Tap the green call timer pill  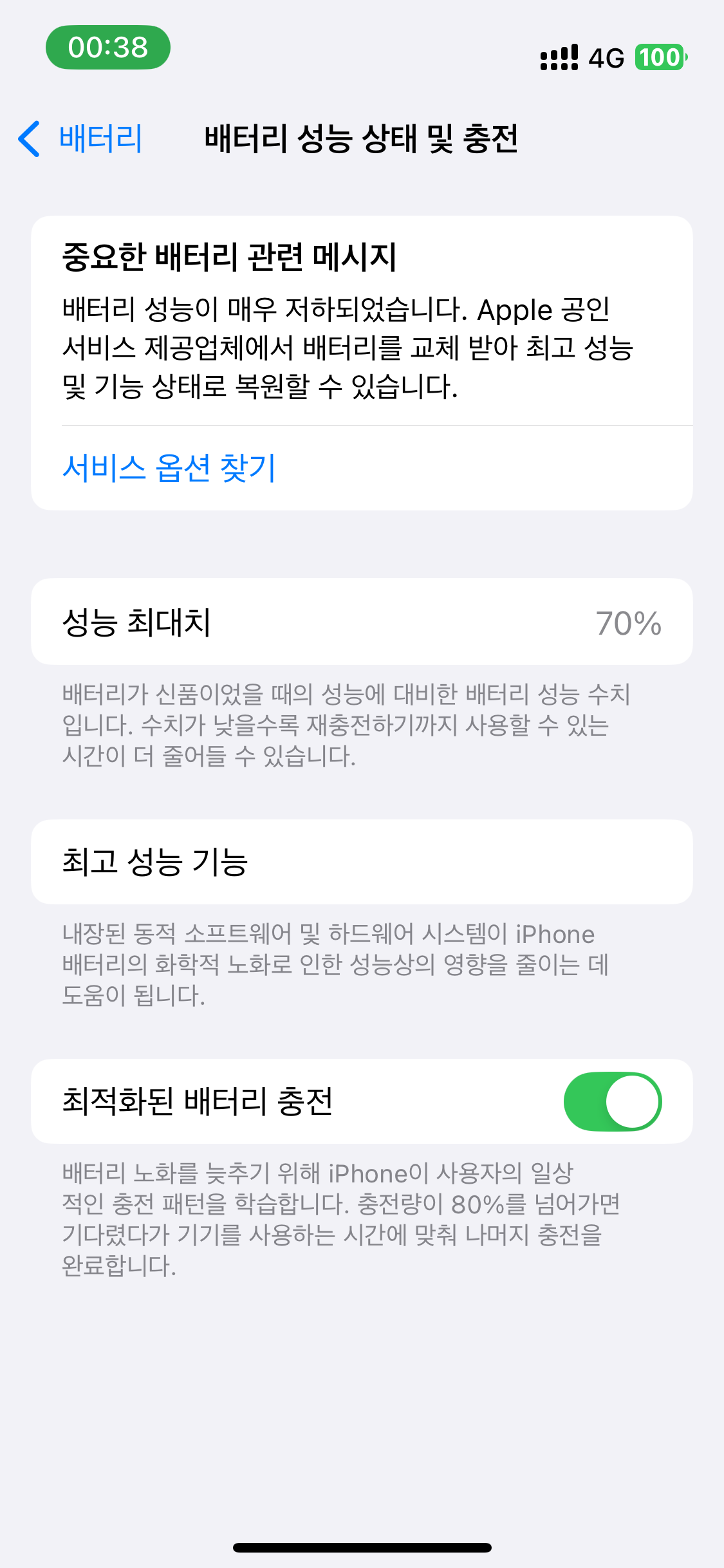[x=108, y=47]
